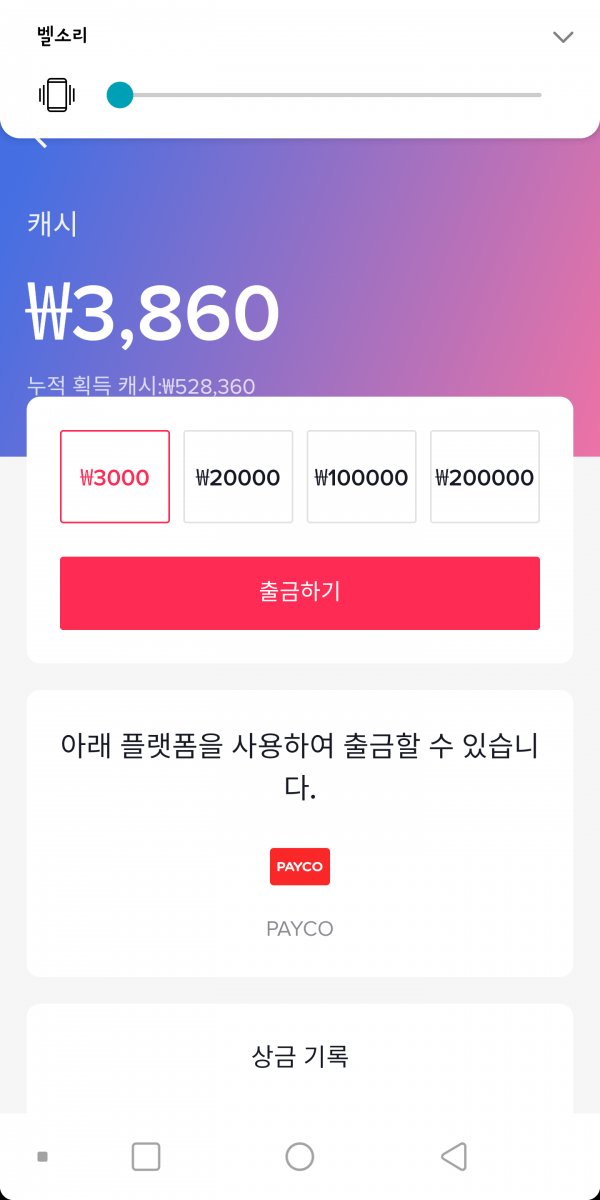Tap the 출금하기 withdraw button
The height and width of the screenshot is (1200, 600).
point(300,593)
